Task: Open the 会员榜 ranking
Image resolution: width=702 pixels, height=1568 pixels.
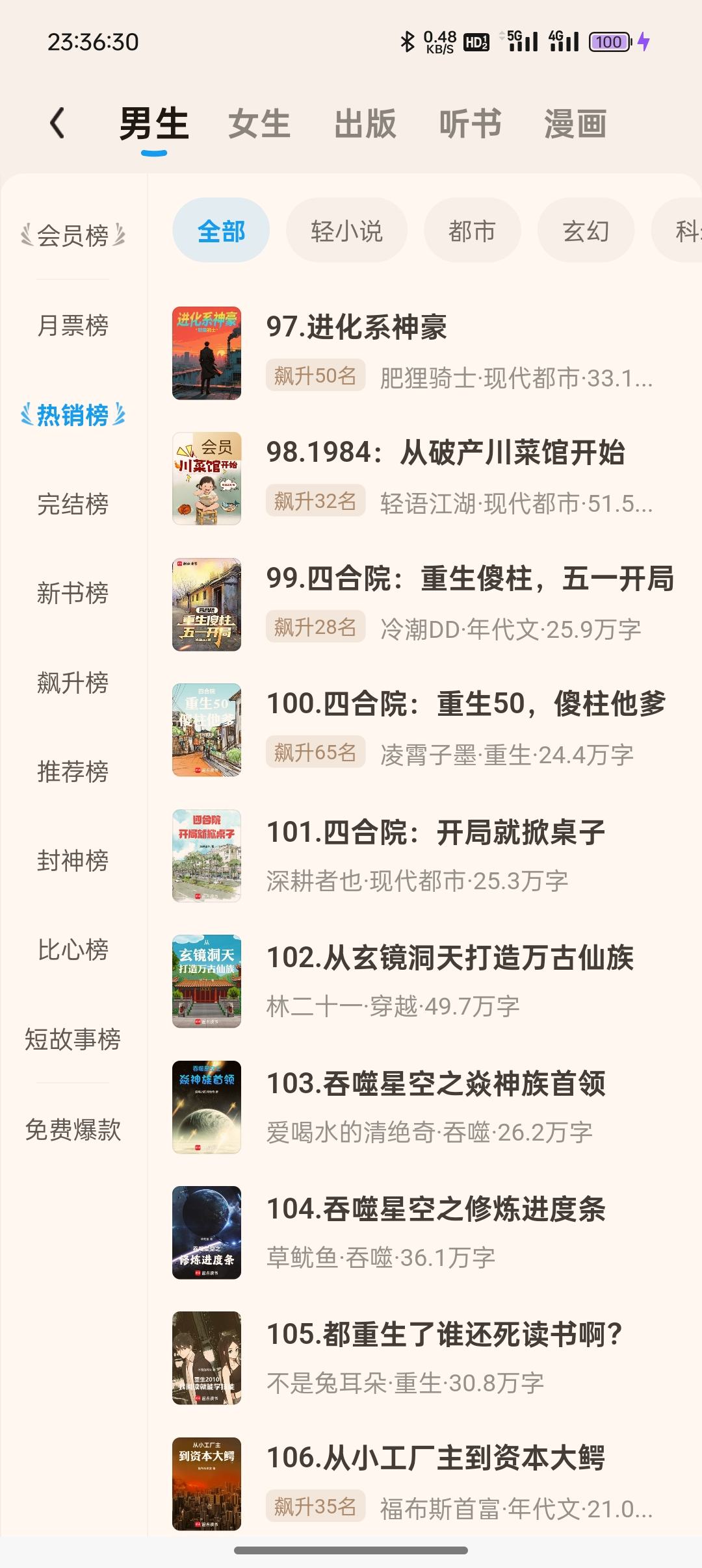Action: (x=73, y=235)
